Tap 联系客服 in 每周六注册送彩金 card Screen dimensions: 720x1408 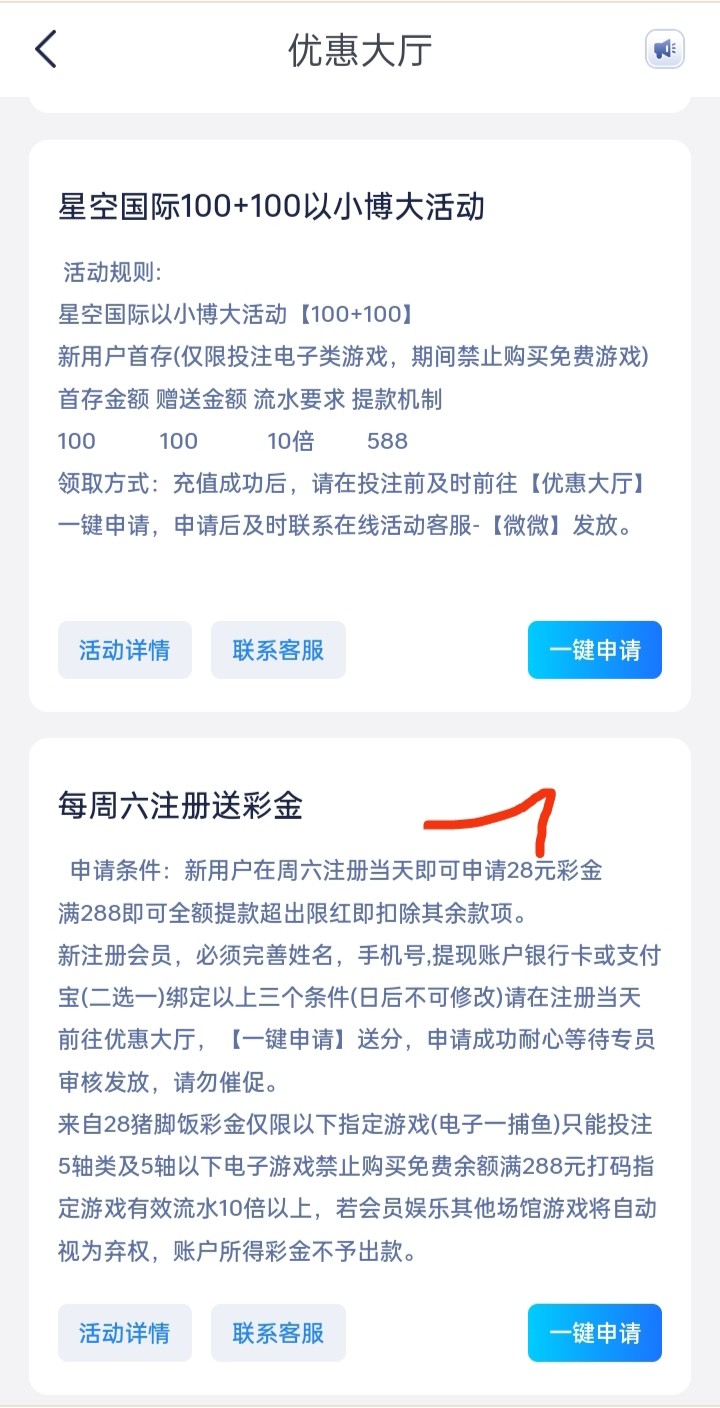278,1333
